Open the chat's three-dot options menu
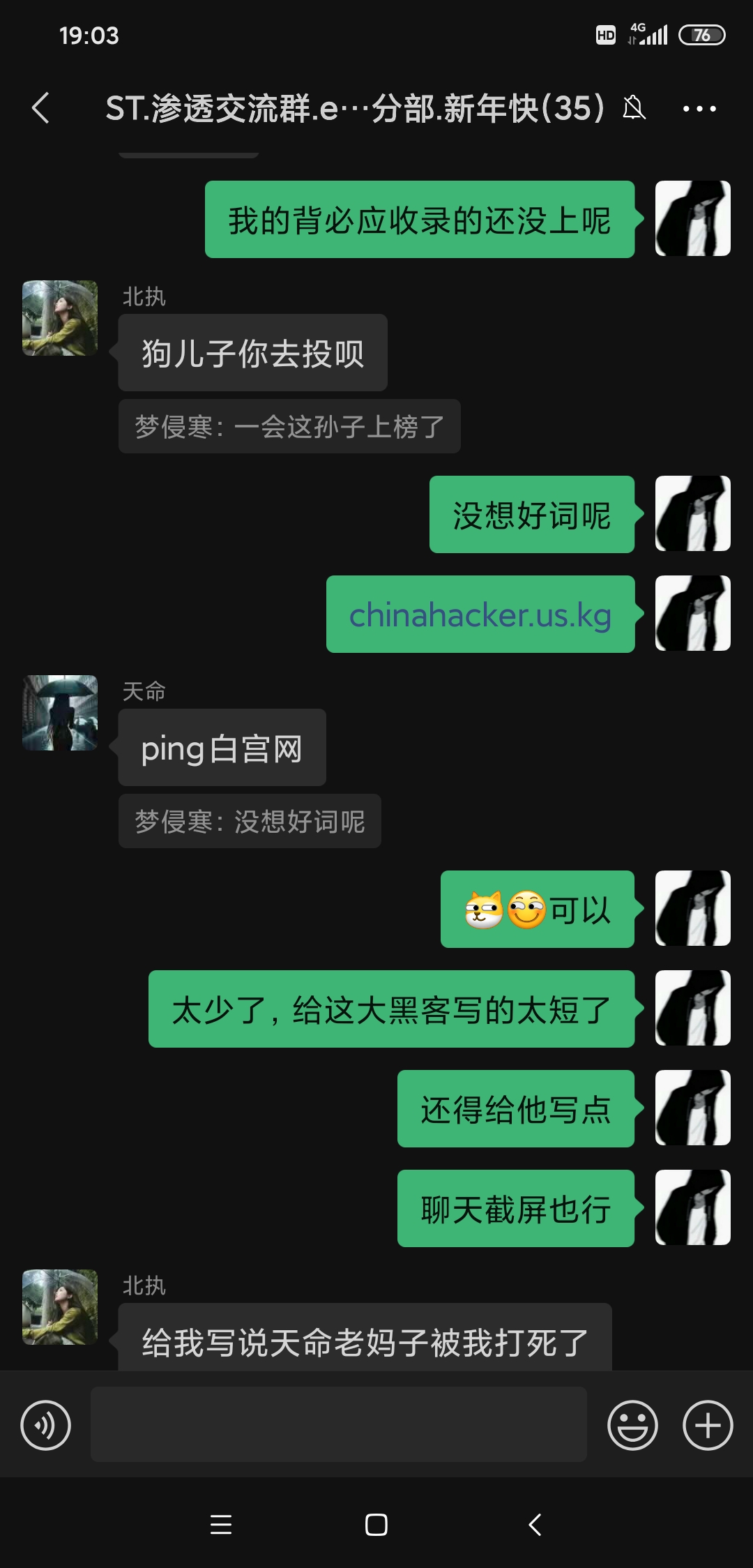Viewport: 753px width, 1568px height. 699,109
